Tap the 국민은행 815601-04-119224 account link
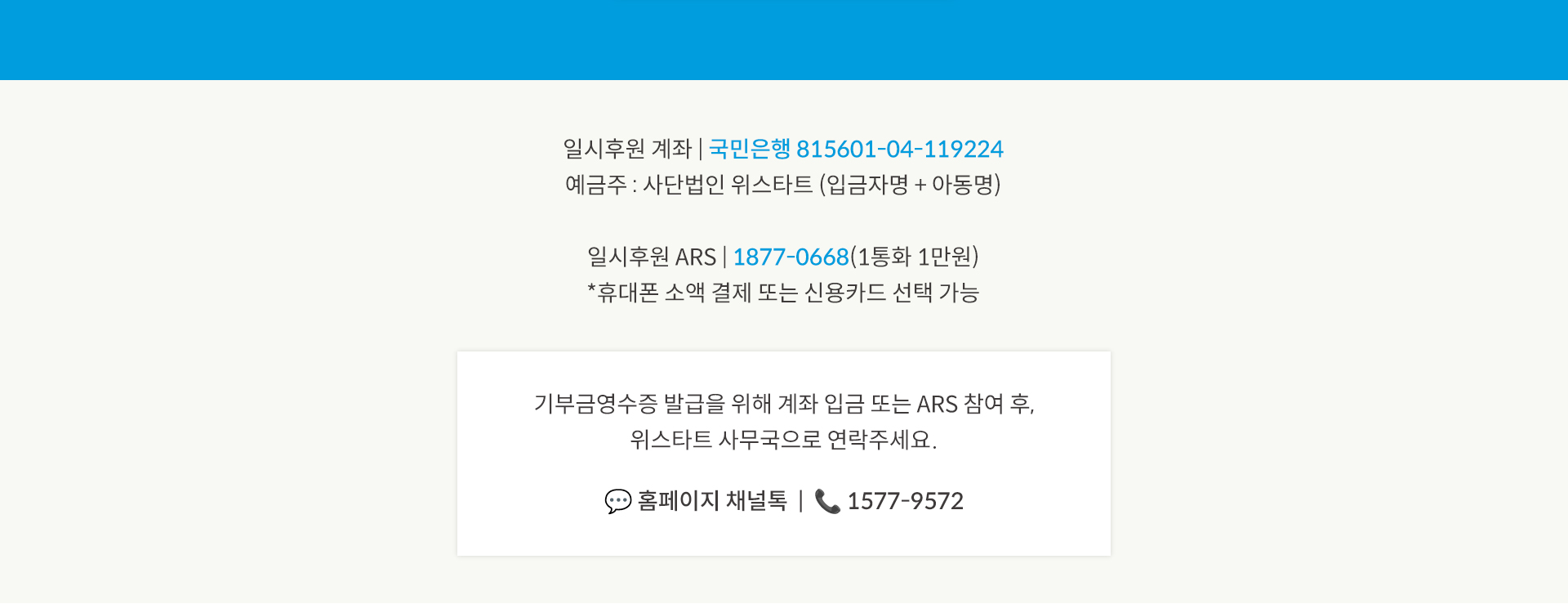 click(855, 149)
